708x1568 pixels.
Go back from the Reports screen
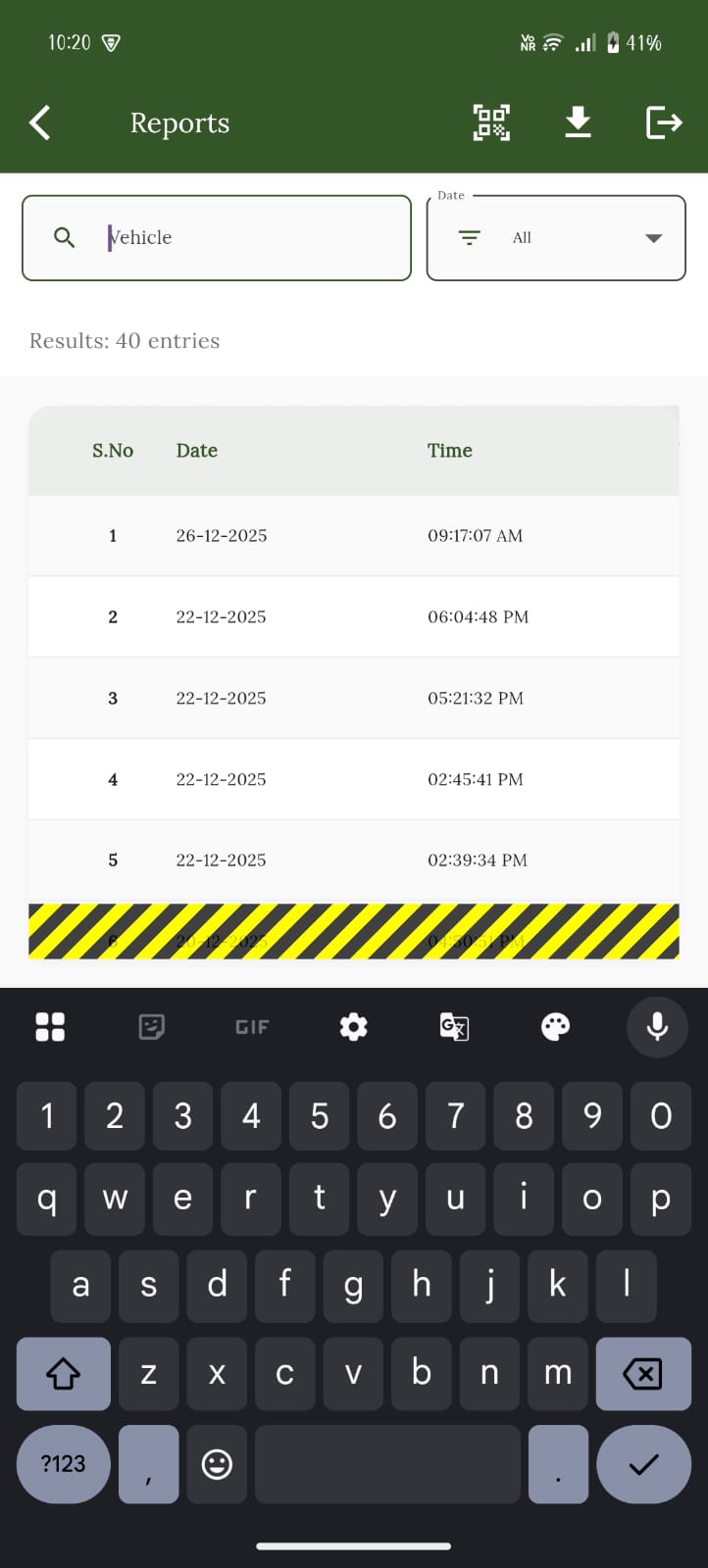click(x=40, y=122)
